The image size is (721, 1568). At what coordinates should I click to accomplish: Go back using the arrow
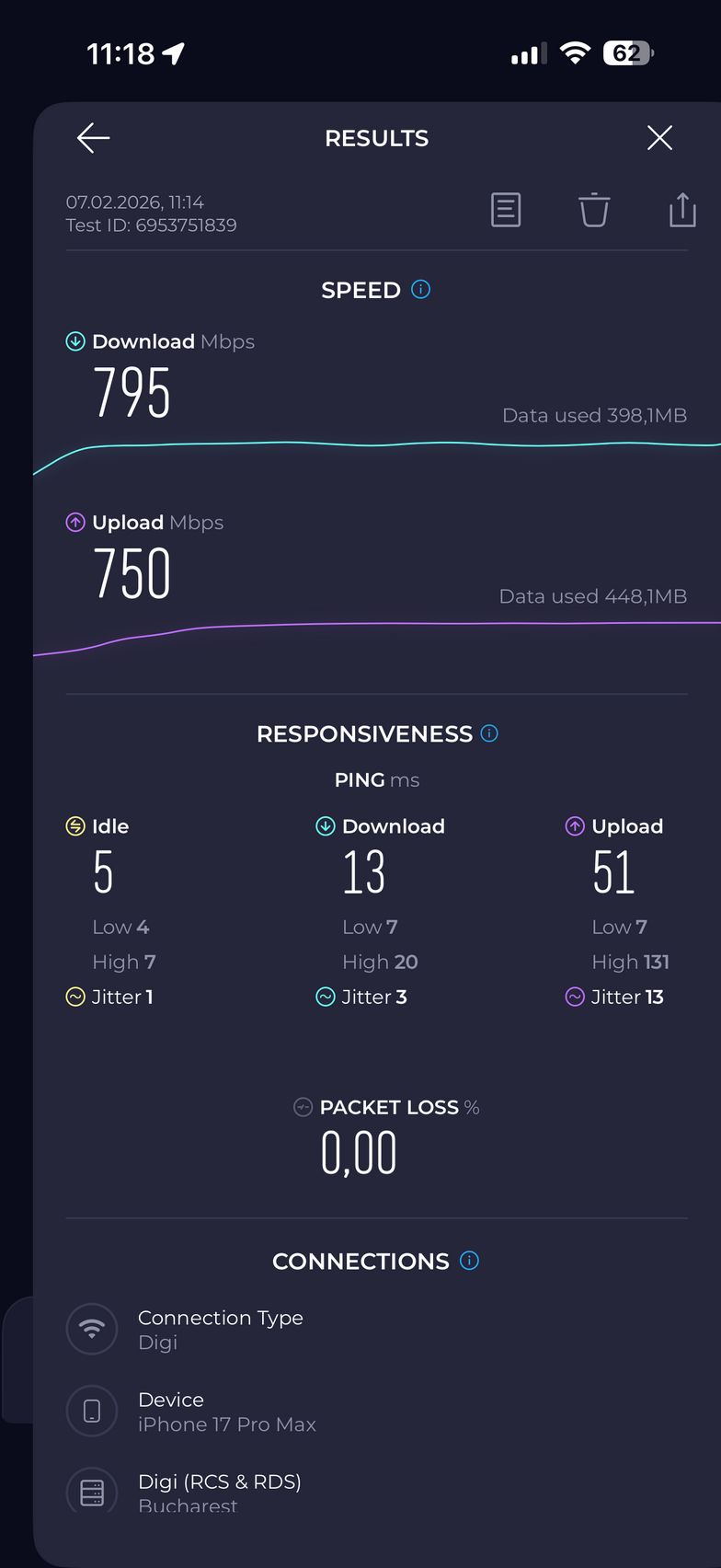point(93,138)
